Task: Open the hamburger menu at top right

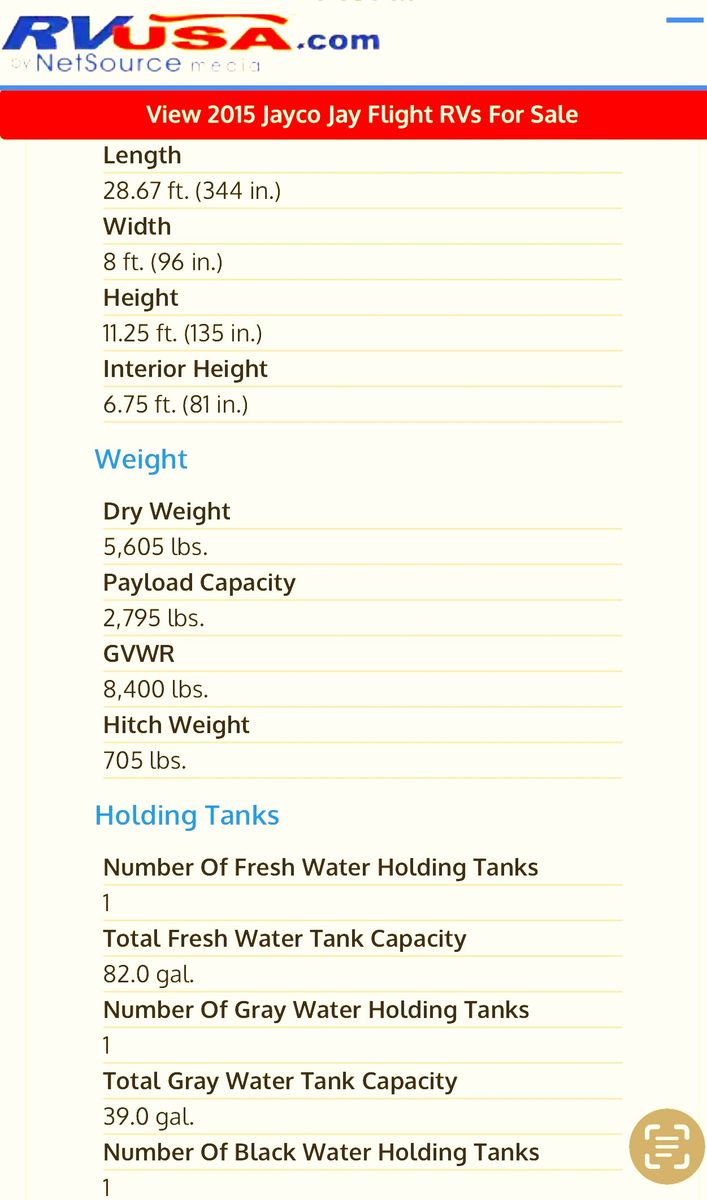Action: [x=685, y=19]
